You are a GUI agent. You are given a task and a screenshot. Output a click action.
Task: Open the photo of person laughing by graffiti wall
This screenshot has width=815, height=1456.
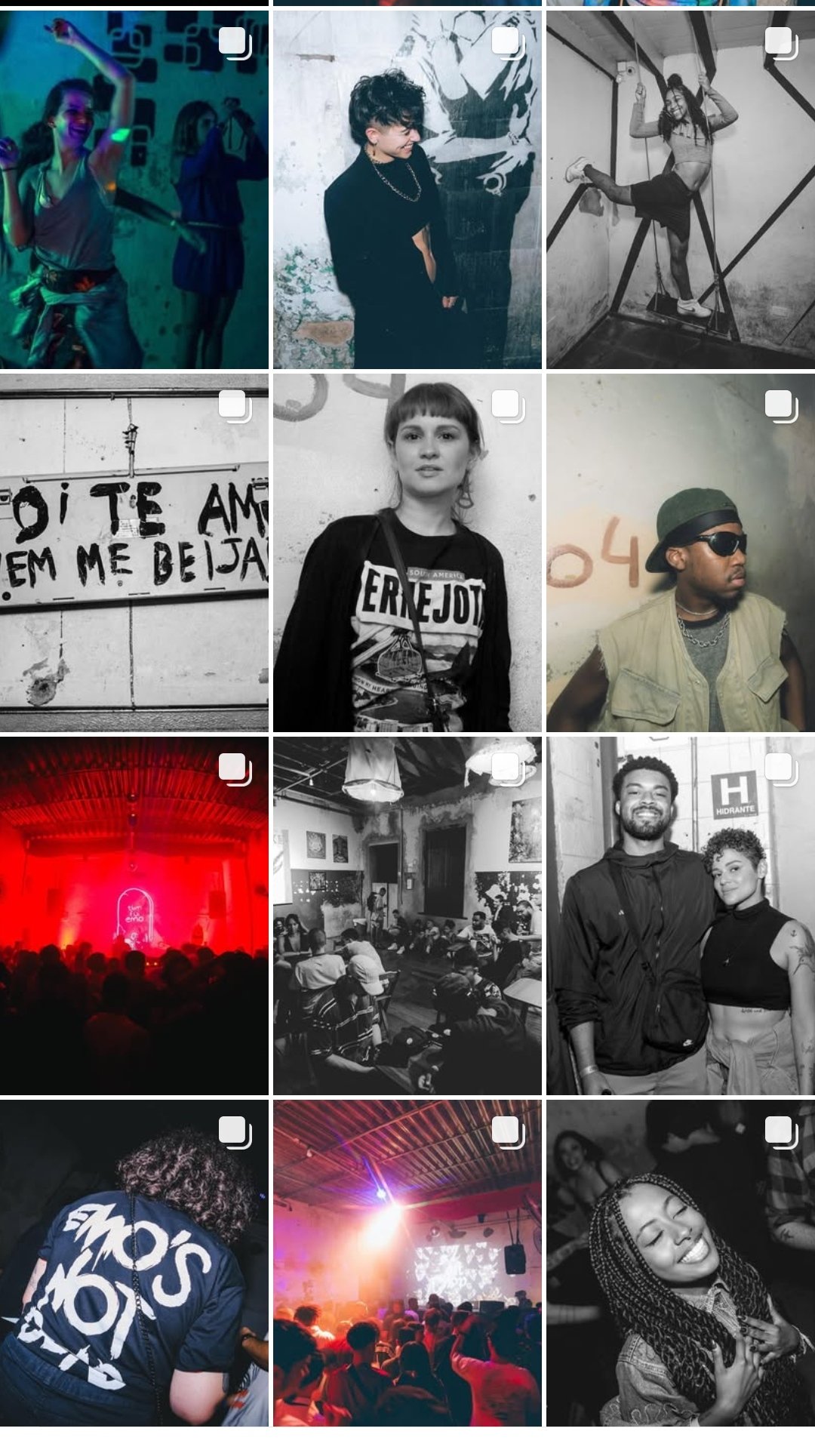(407, 189)
